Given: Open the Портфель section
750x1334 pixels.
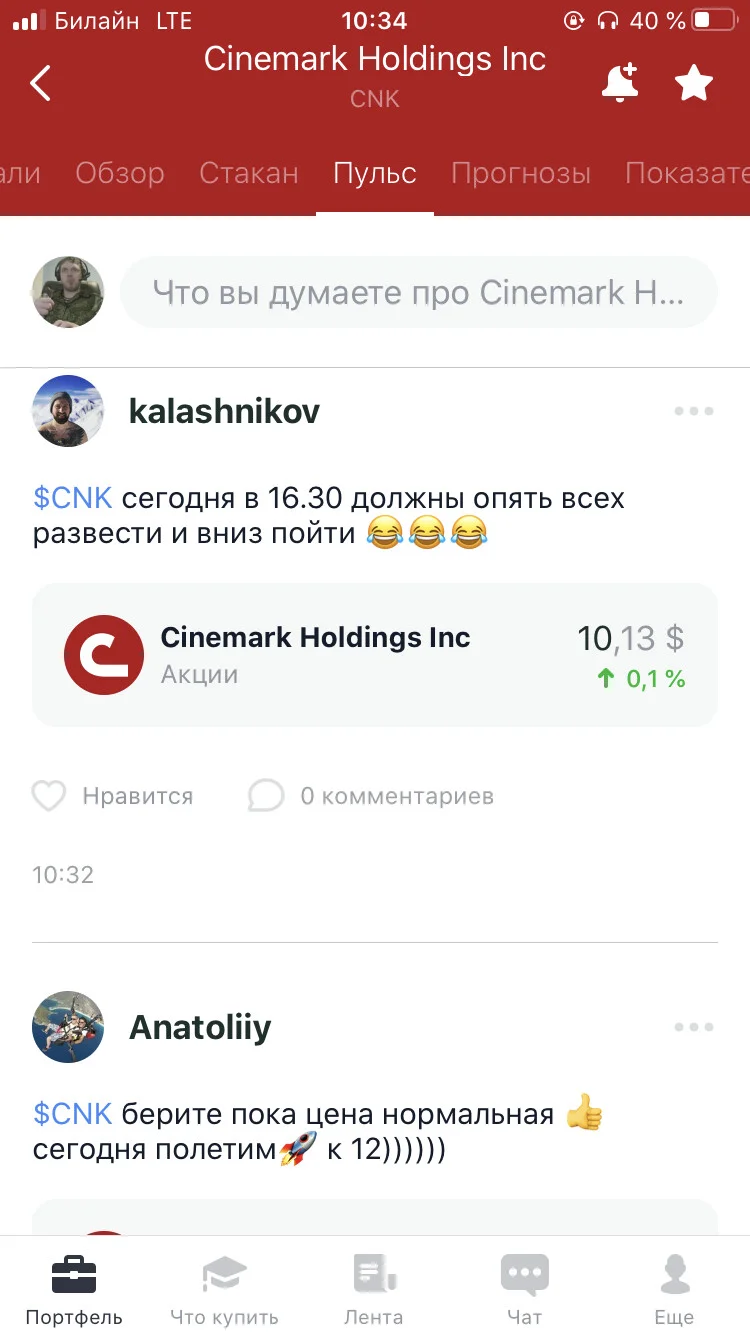Looking at the screenshot, I should (x=74, y=1289).
